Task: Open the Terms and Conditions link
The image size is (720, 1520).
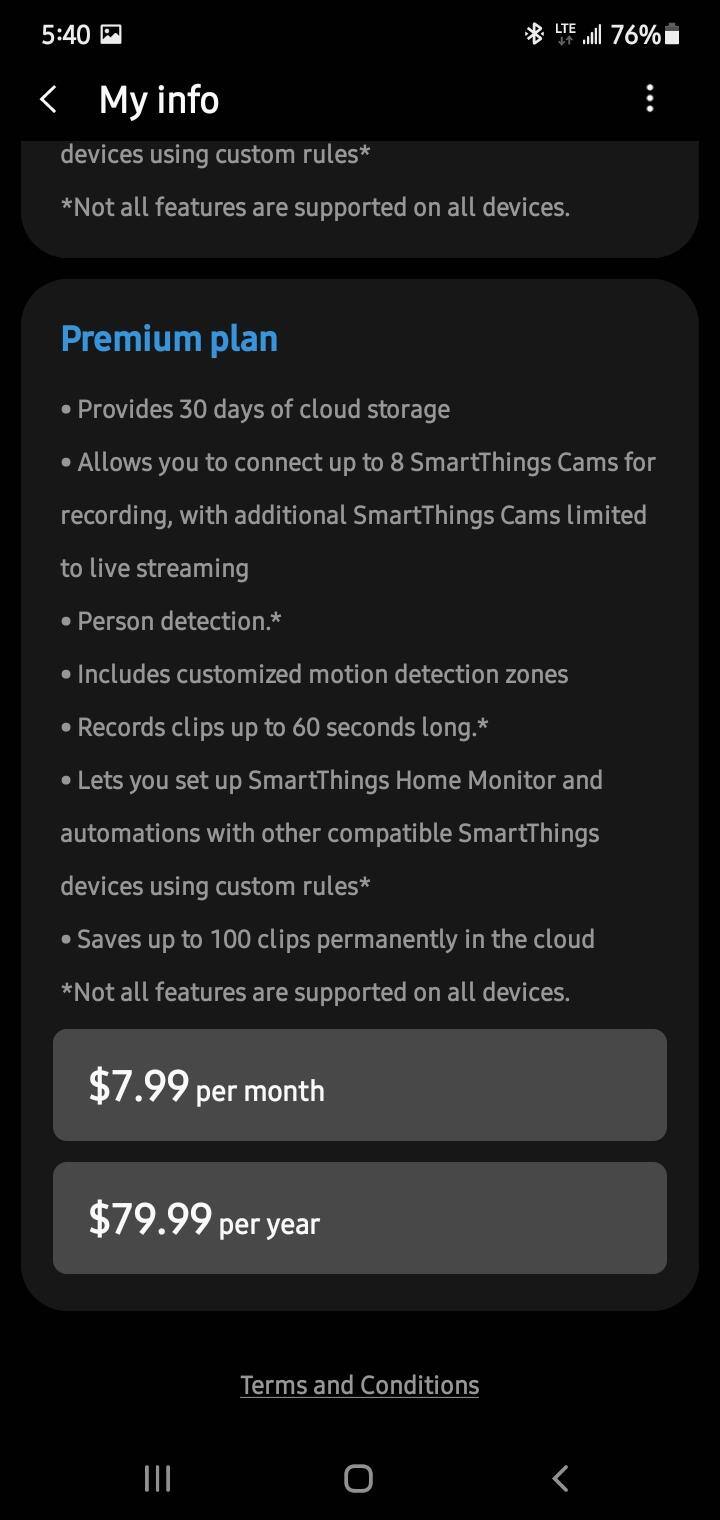Action: pos(359,1385)
